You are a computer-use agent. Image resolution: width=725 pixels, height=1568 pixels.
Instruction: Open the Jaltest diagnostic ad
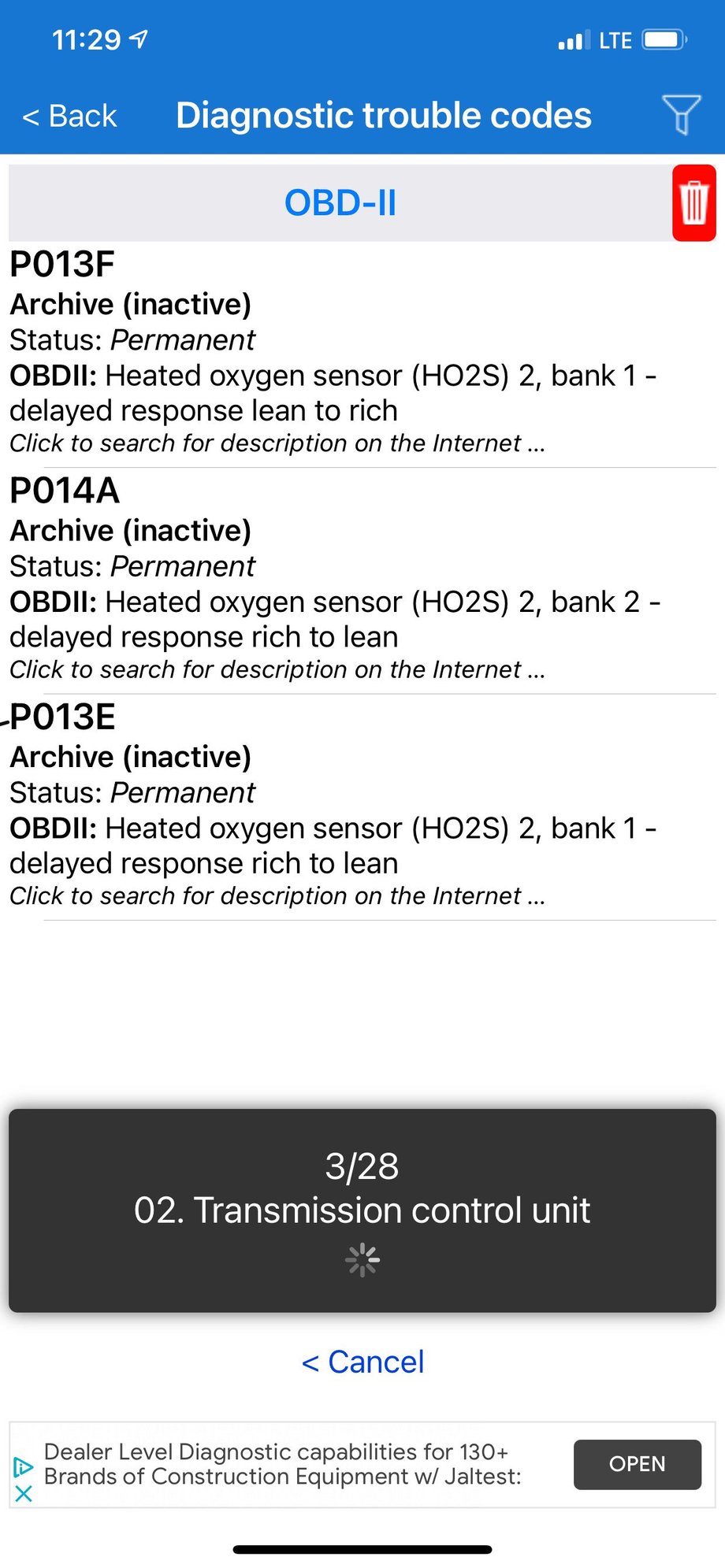click(x=637, y=1464)
